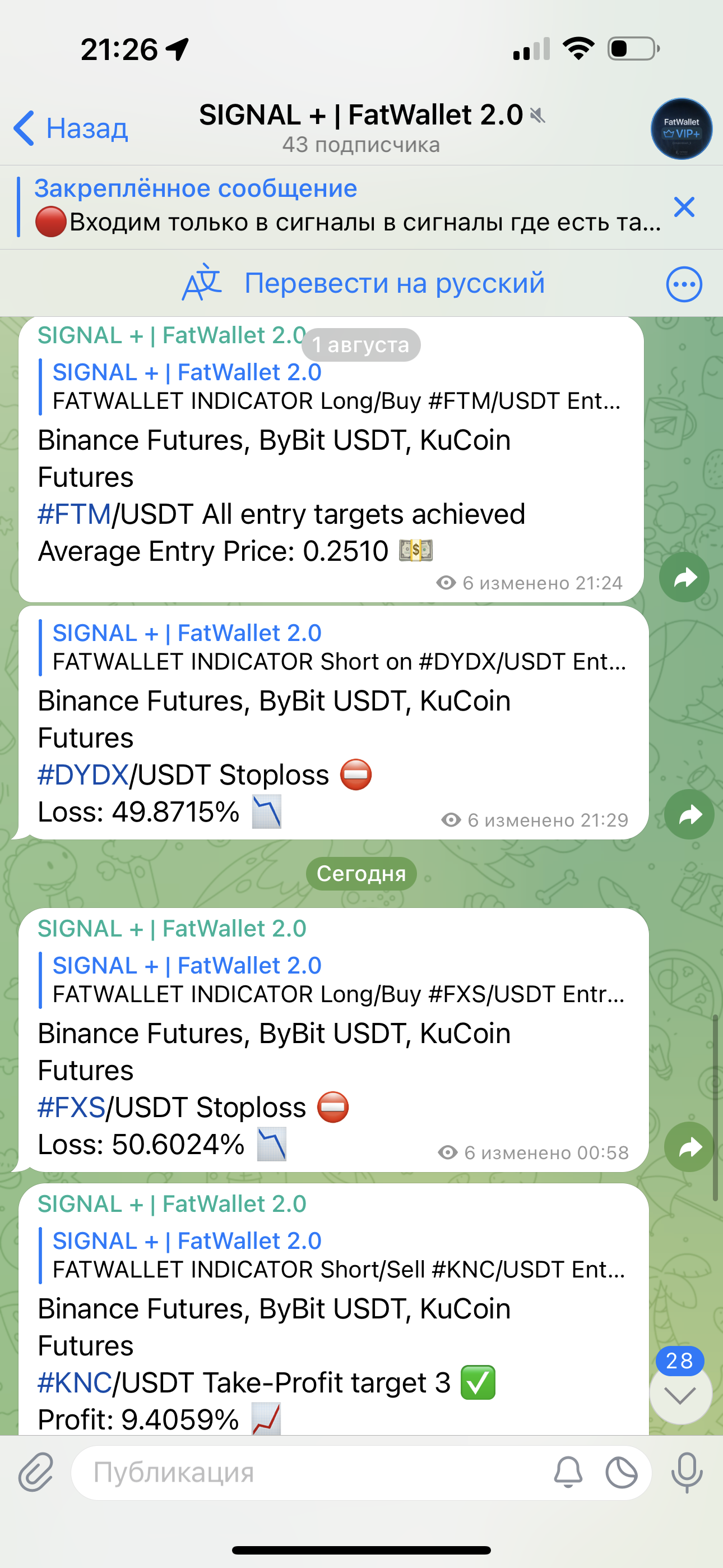
Task: Toggle the silent broadcast bell icon
Action: 568,1473
